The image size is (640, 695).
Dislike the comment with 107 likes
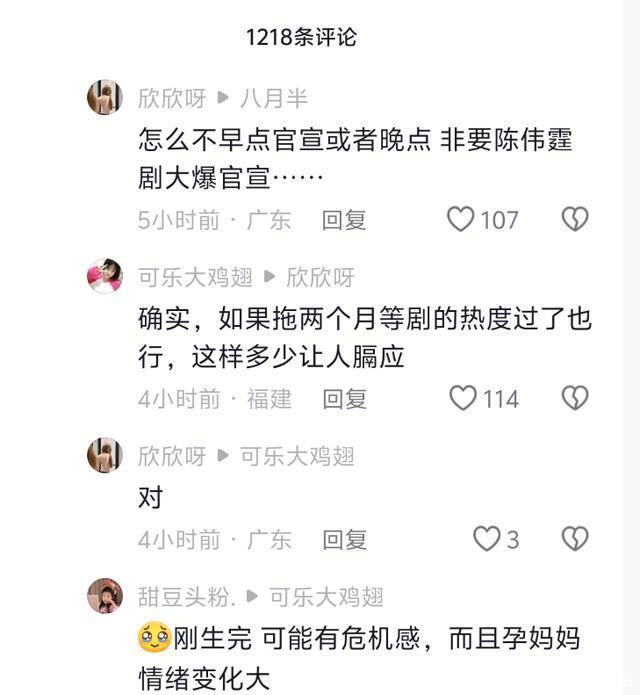tap(574, 219)
